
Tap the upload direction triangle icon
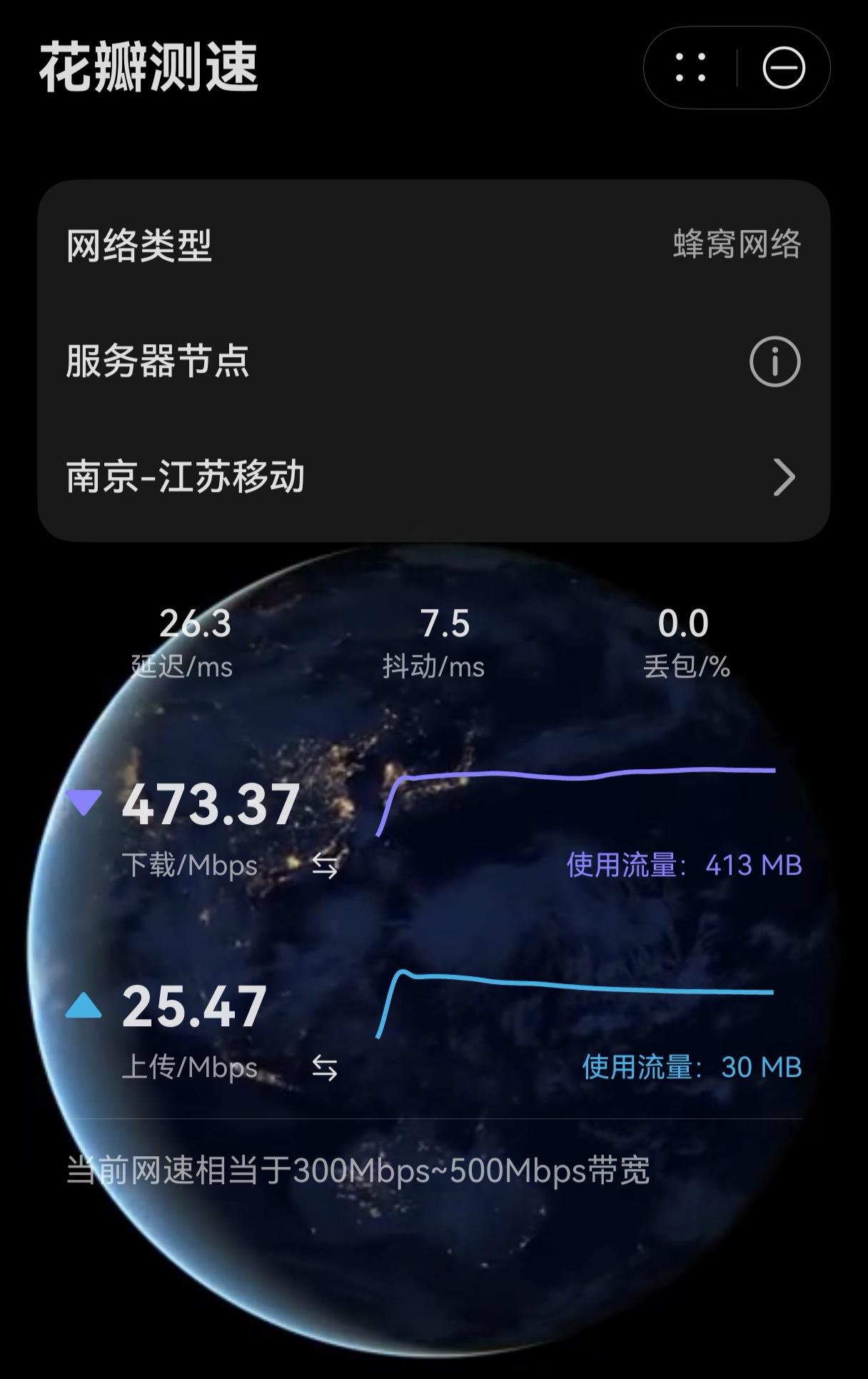click(x=84, y=1003)
